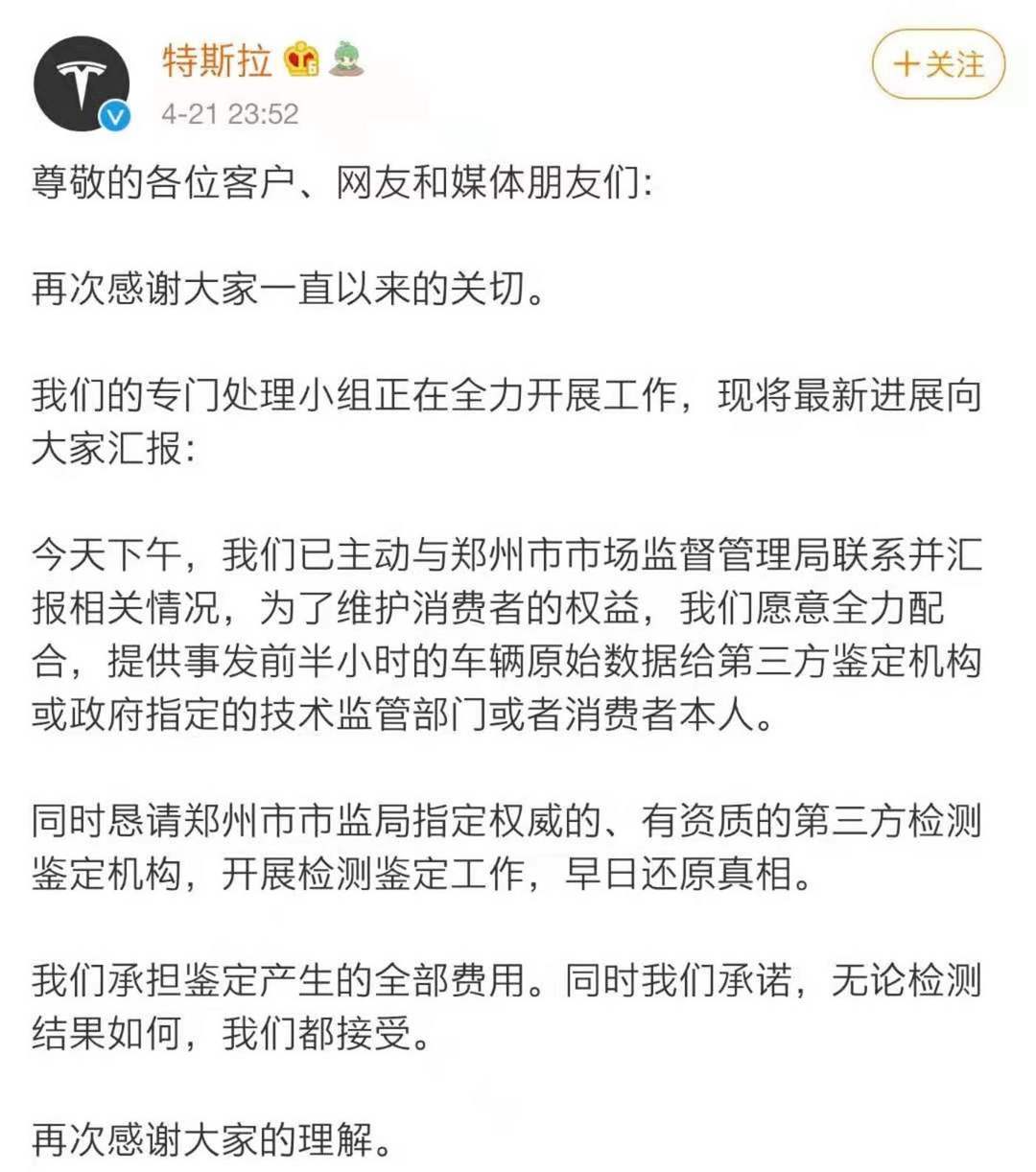
Task: Open the 特斯拉 profile avatar
Action: (82, 83)
